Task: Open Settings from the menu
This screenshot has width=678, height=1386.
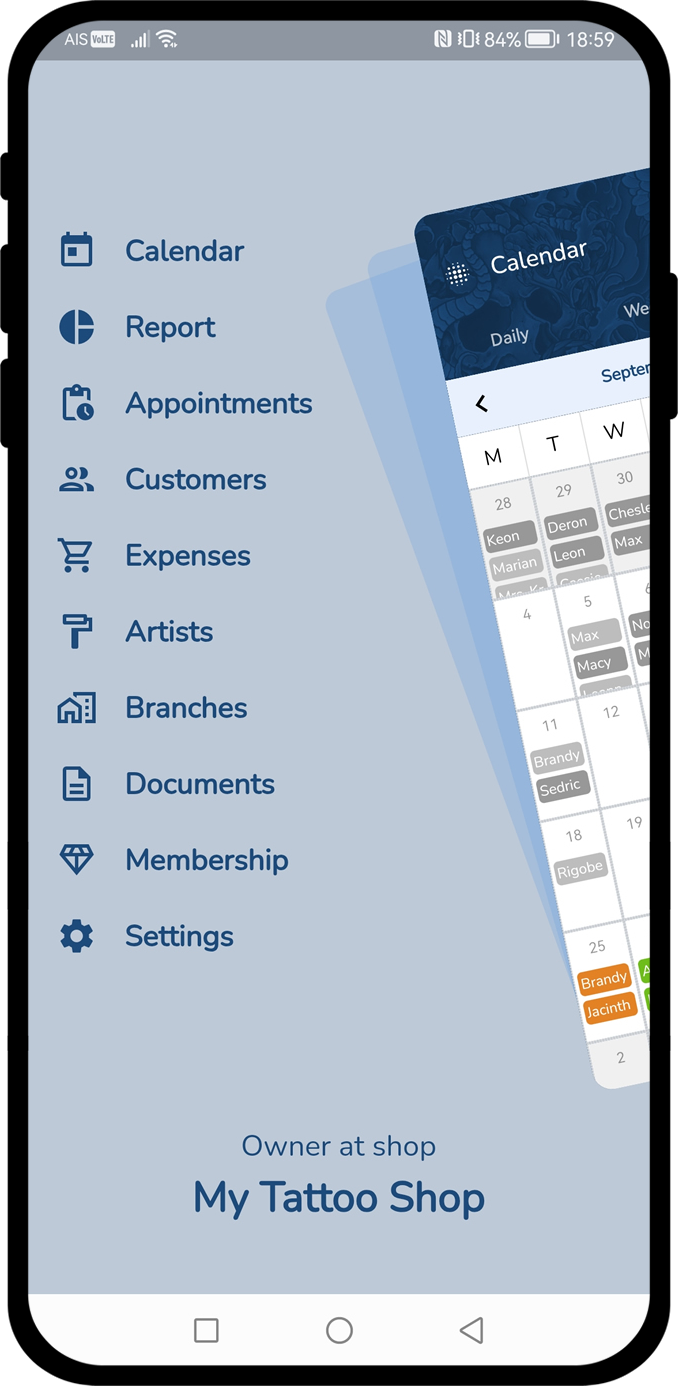Action: [x=179, y=936]
